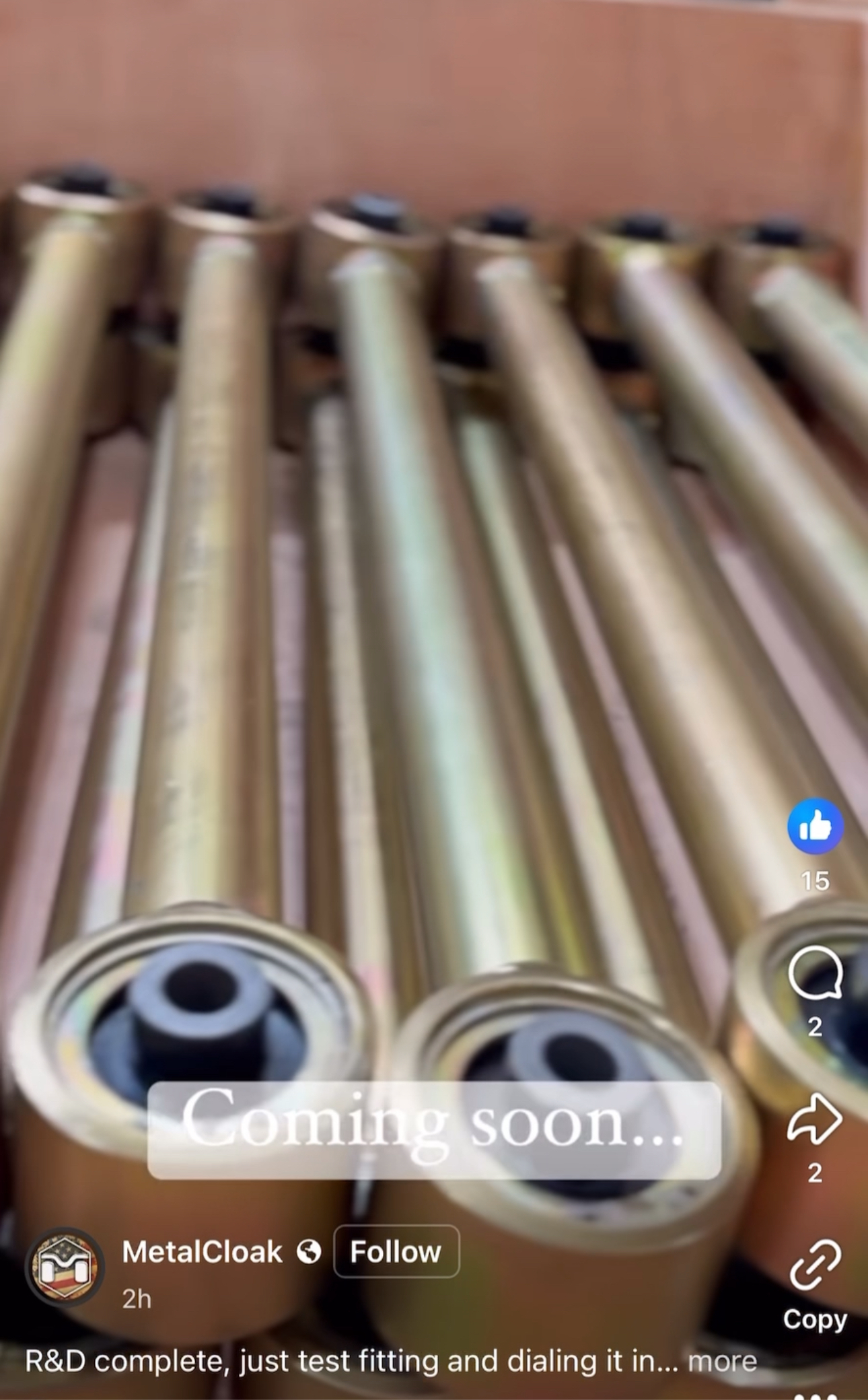Open MetalCloak page name

(202, 1252)
